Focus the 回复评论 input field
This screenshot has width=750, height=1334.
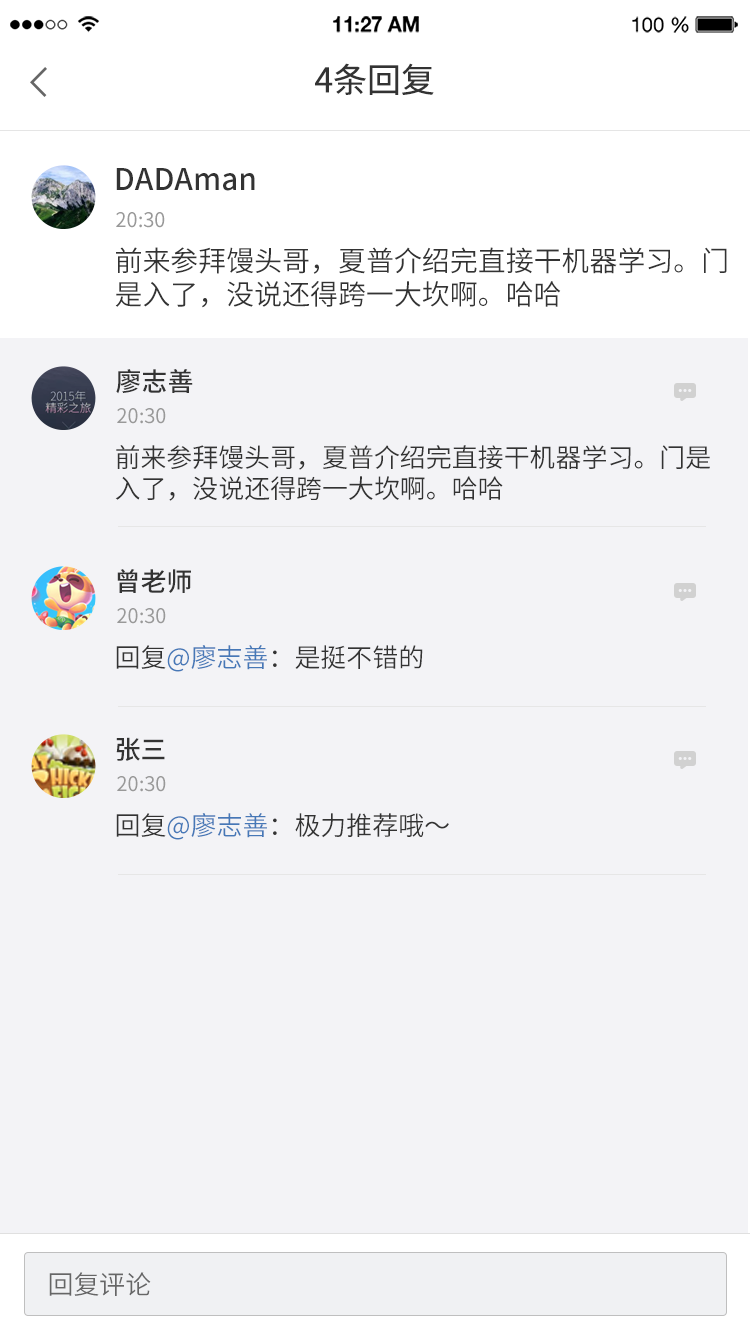tap(375, 1284)
